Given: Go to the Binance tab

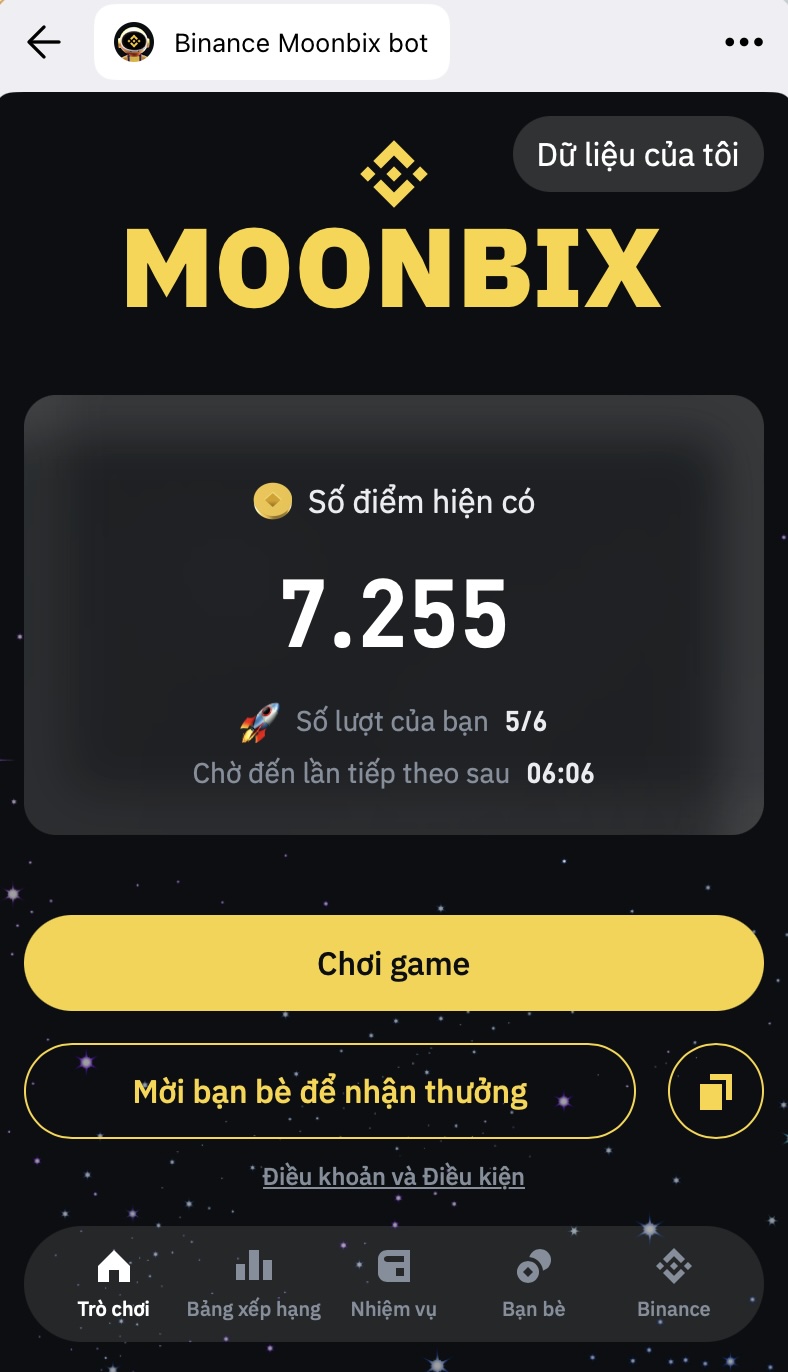Looking at the screenshot, I should pyautogui.click(x=673, y=1284).
